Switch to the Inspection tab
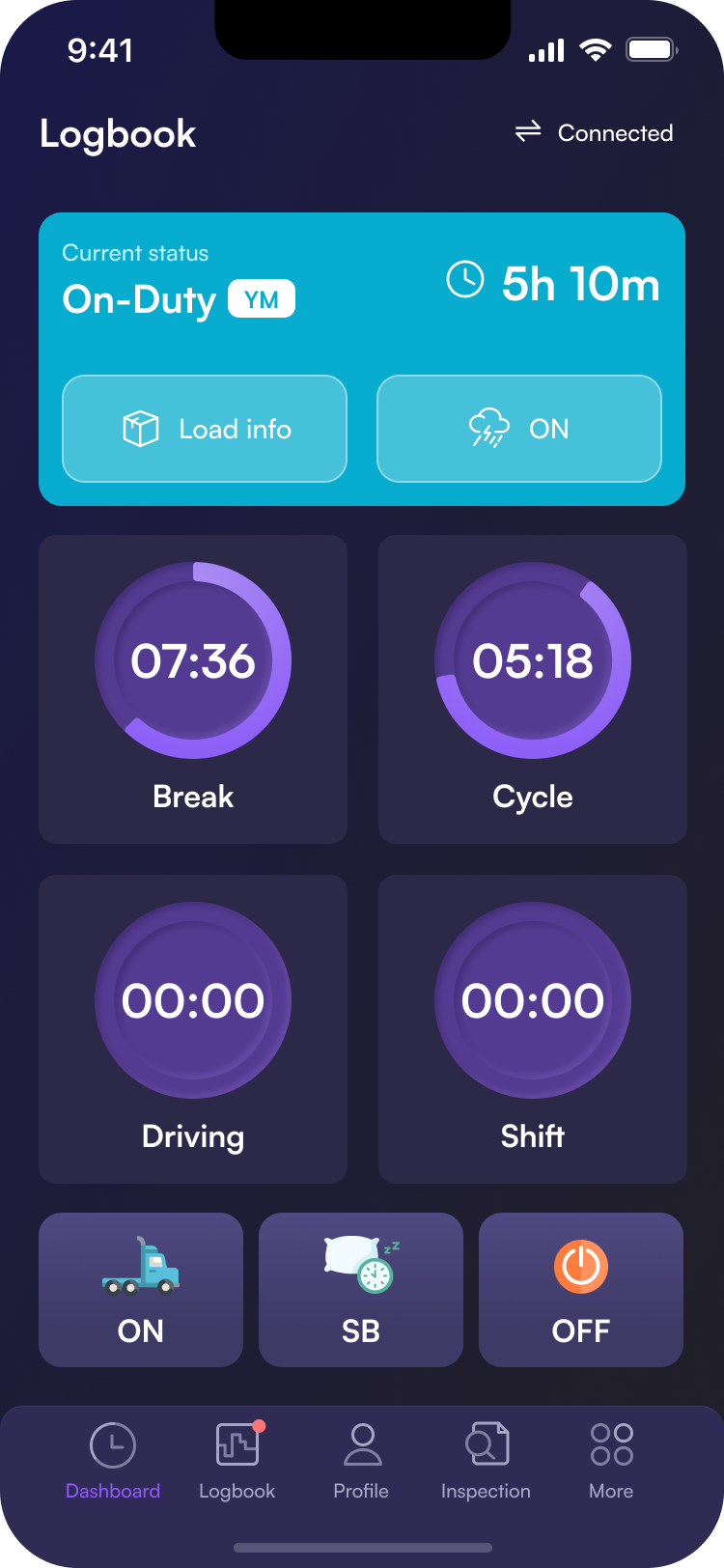This screenshot has height=1568, width=724. [x=486, y=1462]
